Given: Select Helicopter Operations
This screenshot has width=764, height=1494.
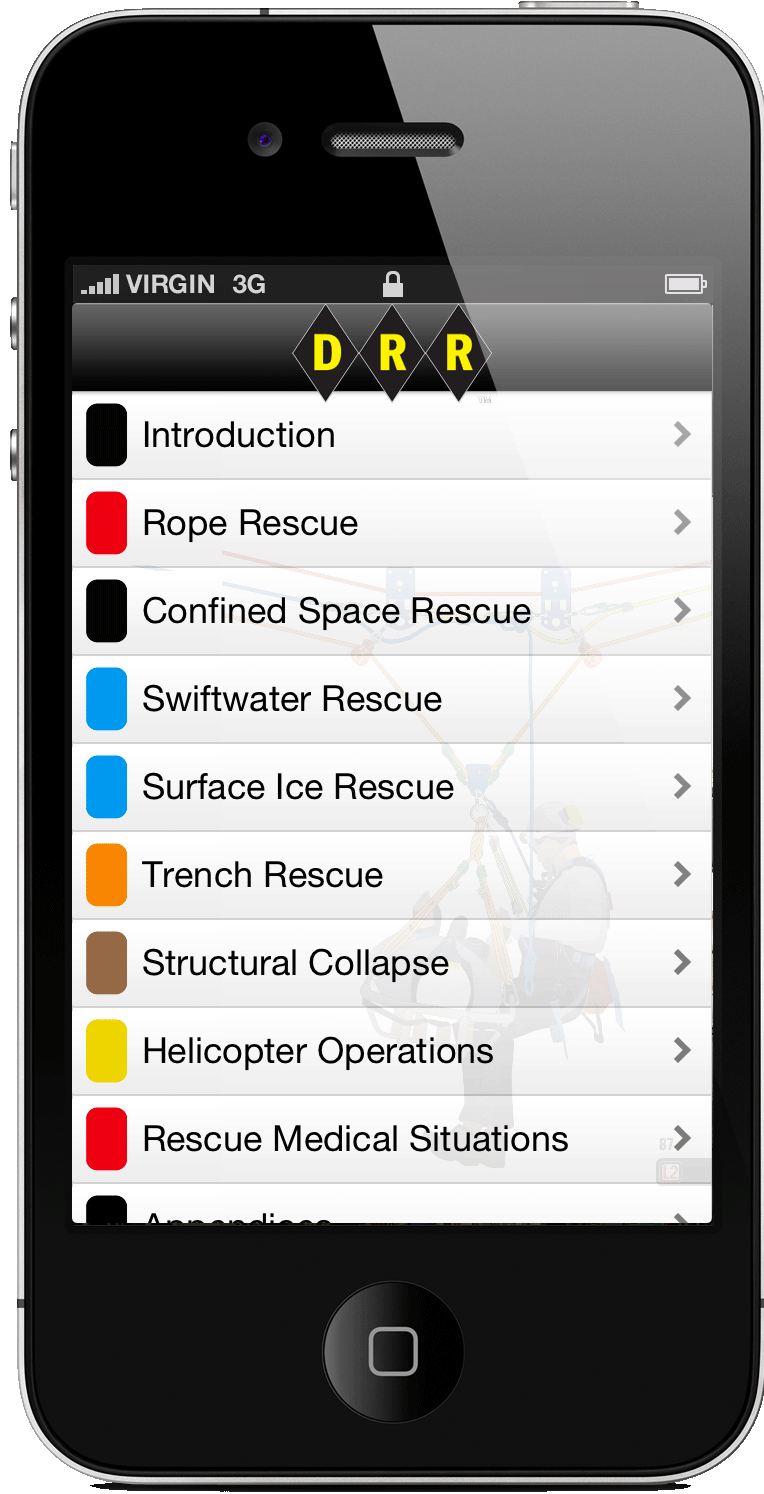Looking at the screenshot, I should pos(390,1051).
